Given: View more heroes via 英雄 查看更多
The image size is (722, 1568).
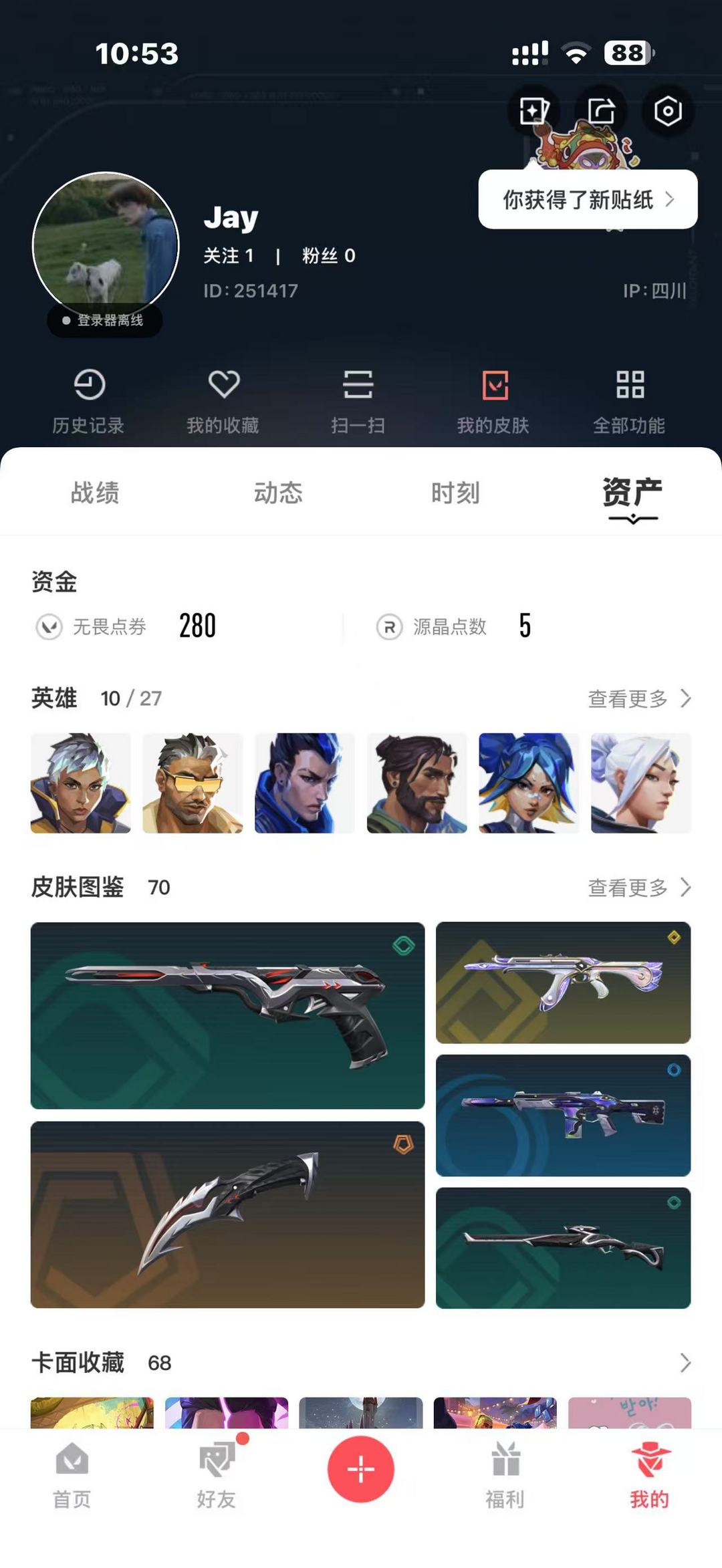Looking at the screenshot, I should coord(639,698).
